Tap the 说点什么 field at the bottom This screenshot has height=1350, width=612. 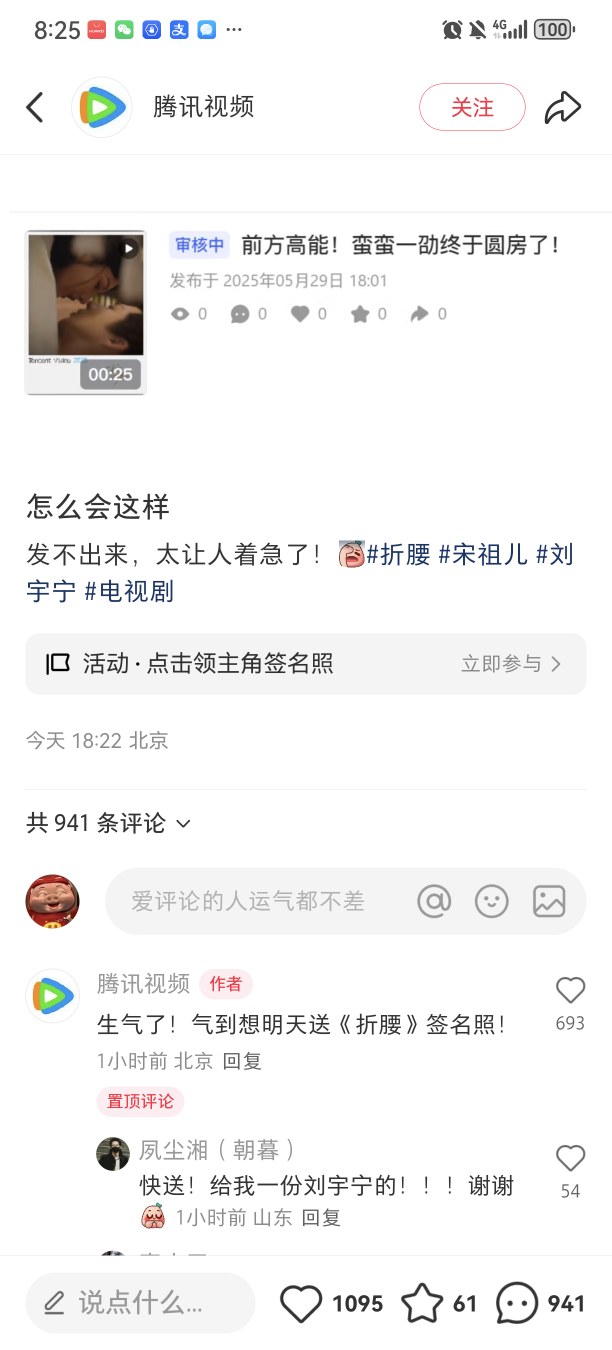[141, 1303]
